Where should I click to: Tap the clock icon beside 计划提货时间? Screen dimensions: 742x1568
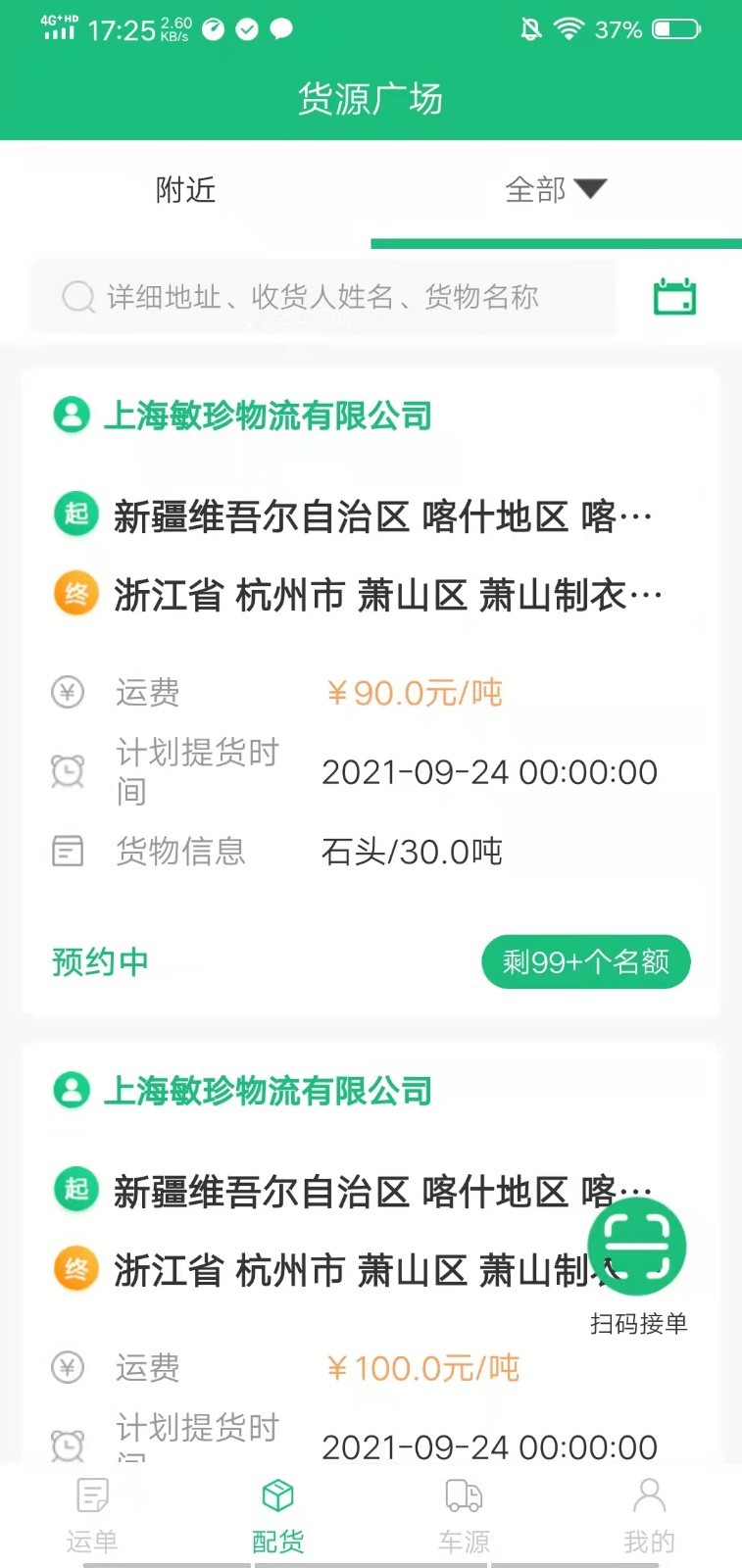pos(67,771)
